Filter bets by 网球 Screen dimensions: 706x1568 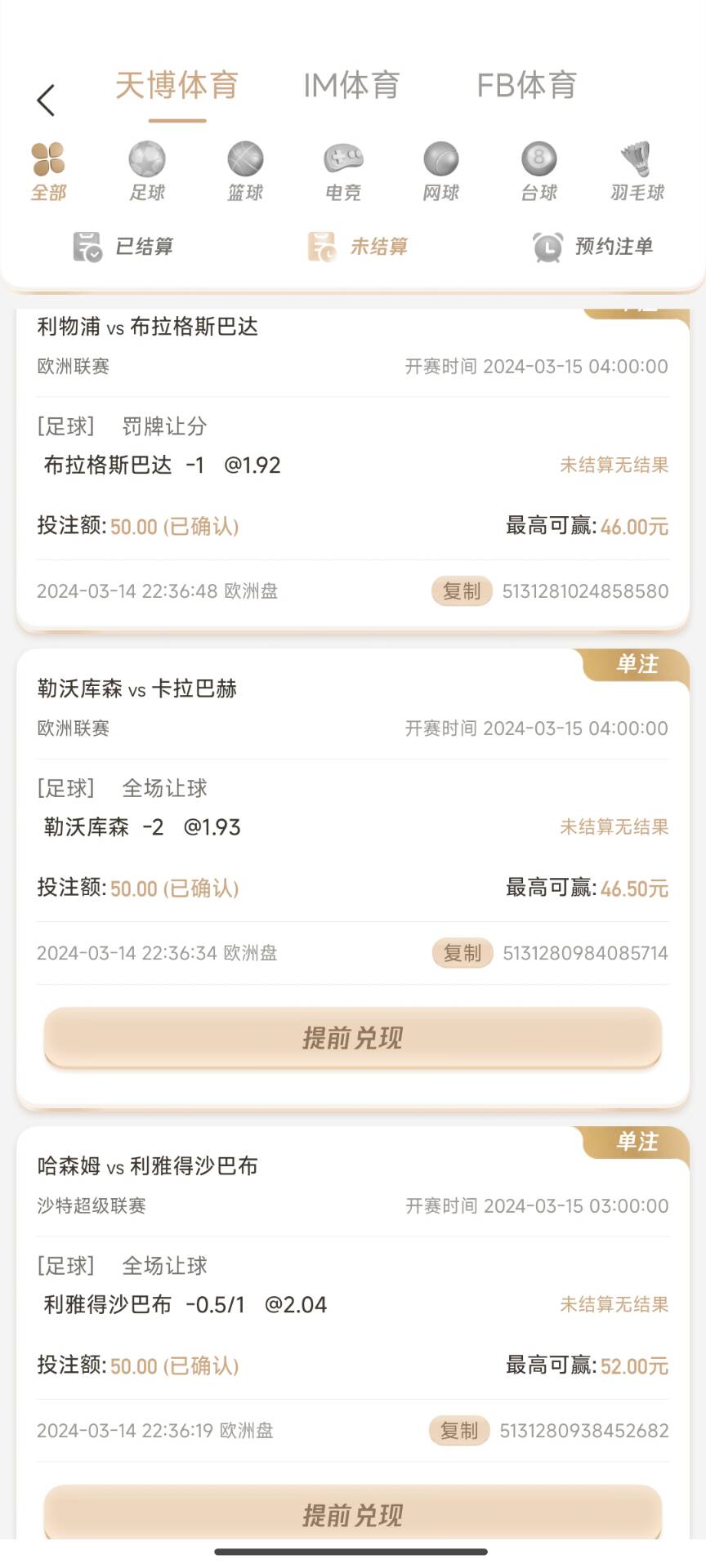point(441,171)
